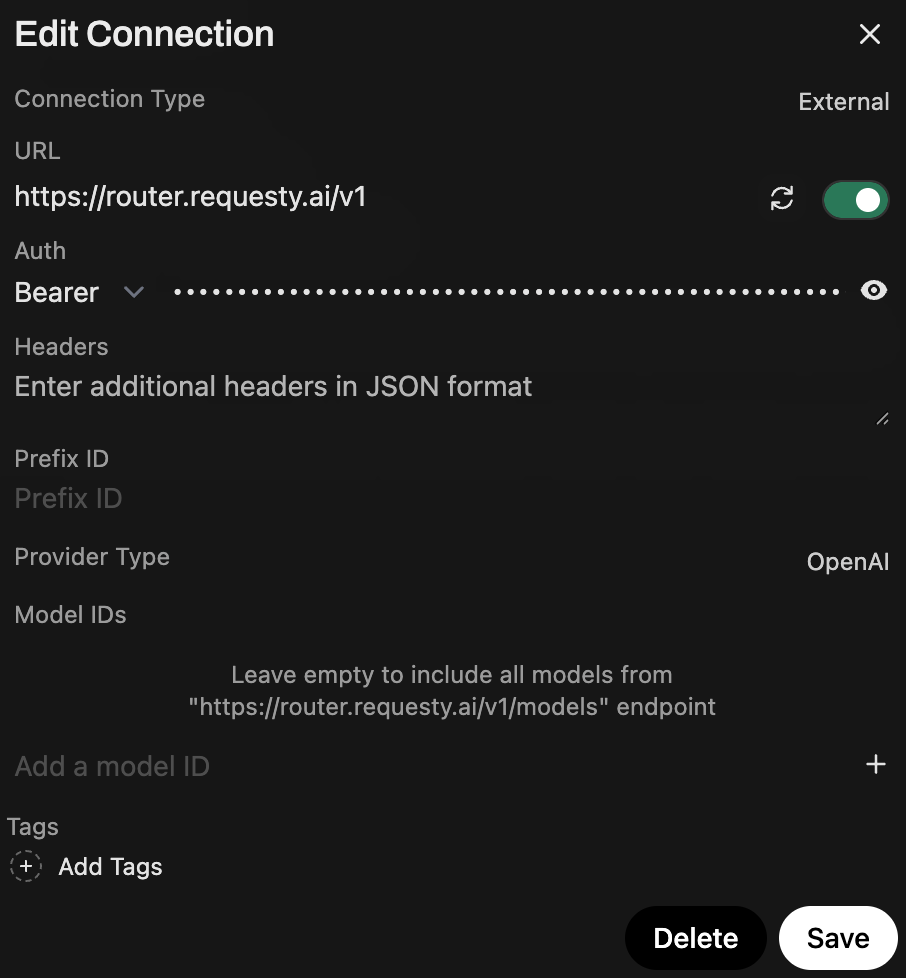Viewport: 906px width, 978px height.
Task: Click the Model IDs section label
Action: click(70, 614)
